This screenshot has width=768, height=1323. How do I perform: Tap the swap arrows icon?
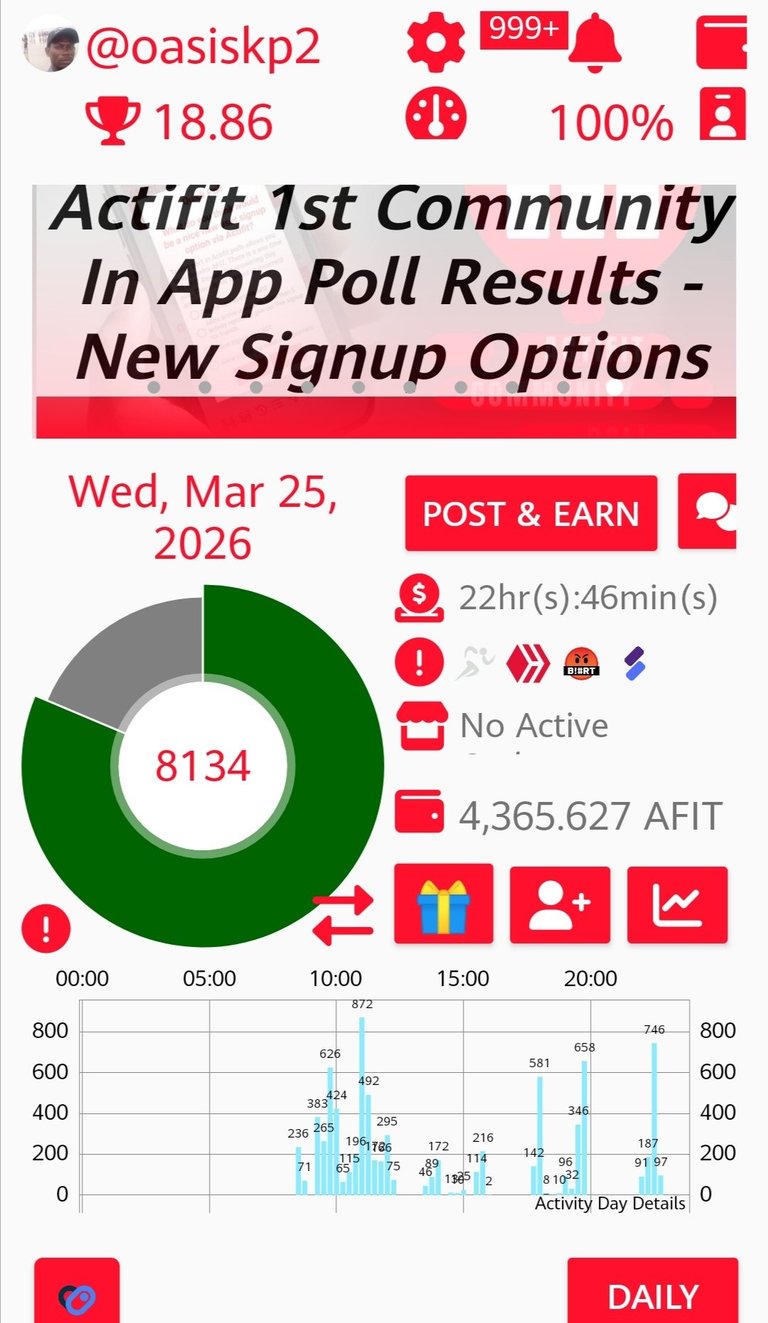coord(343,916)
